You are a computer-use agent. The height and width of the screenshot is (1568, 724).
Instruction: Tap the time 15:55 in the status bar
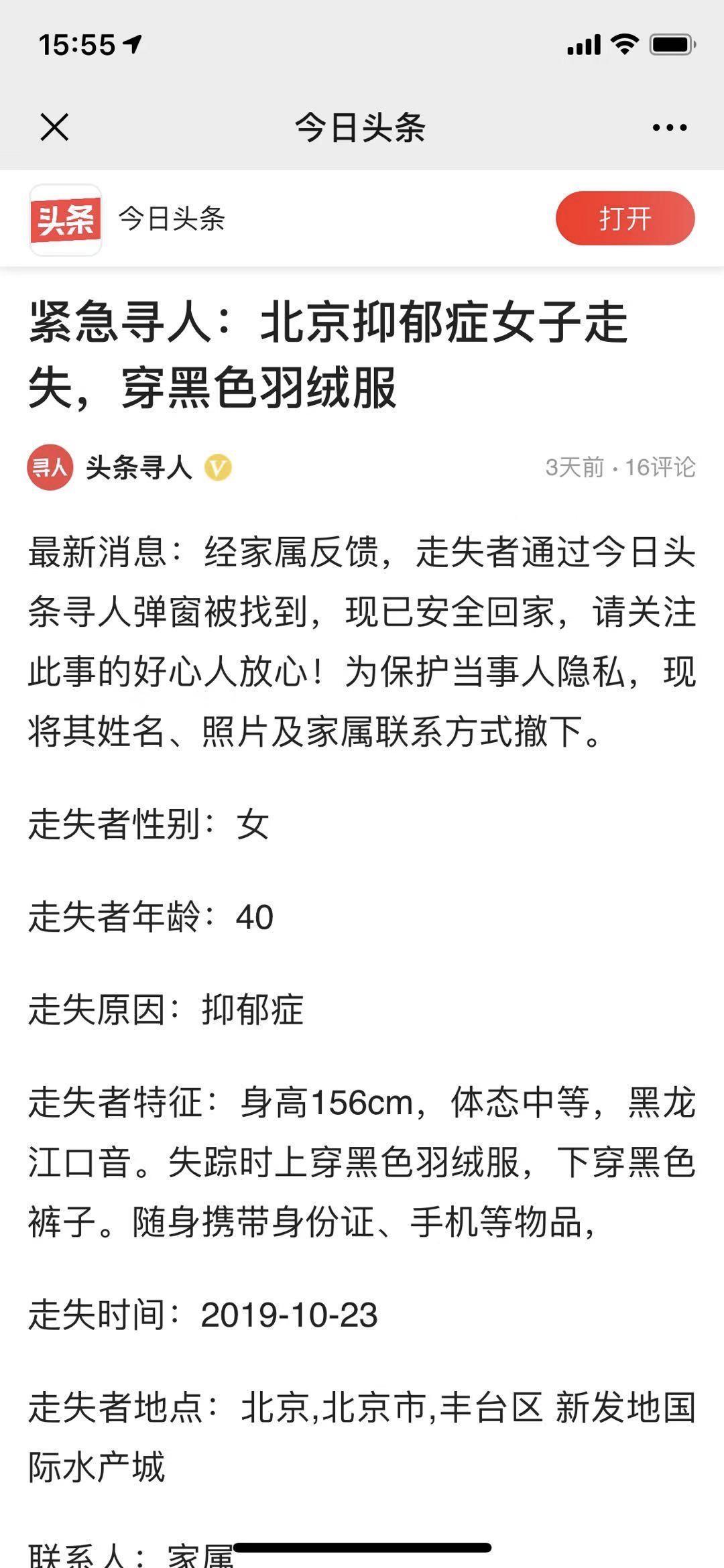75,40
